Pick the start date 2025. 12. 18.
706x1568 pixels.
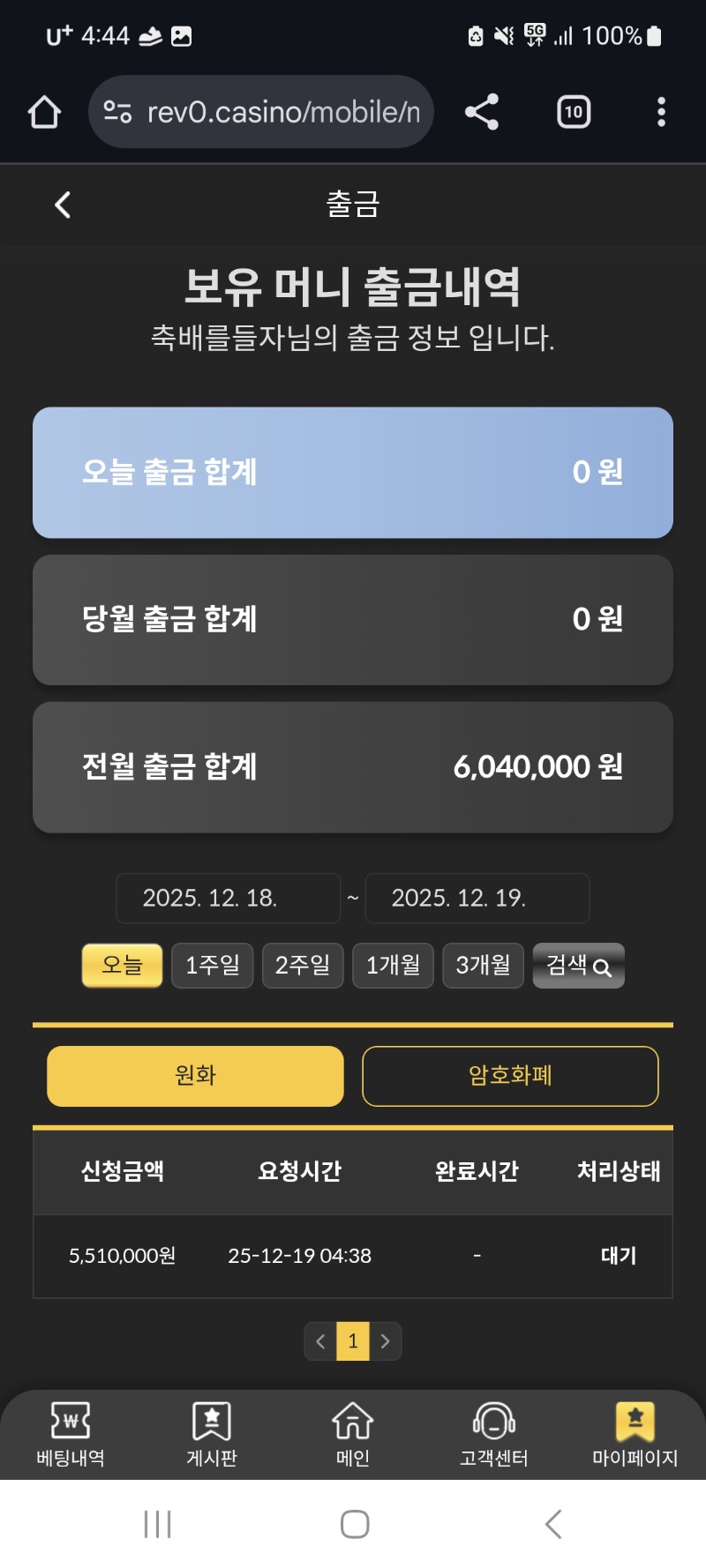tap(228, 898)
